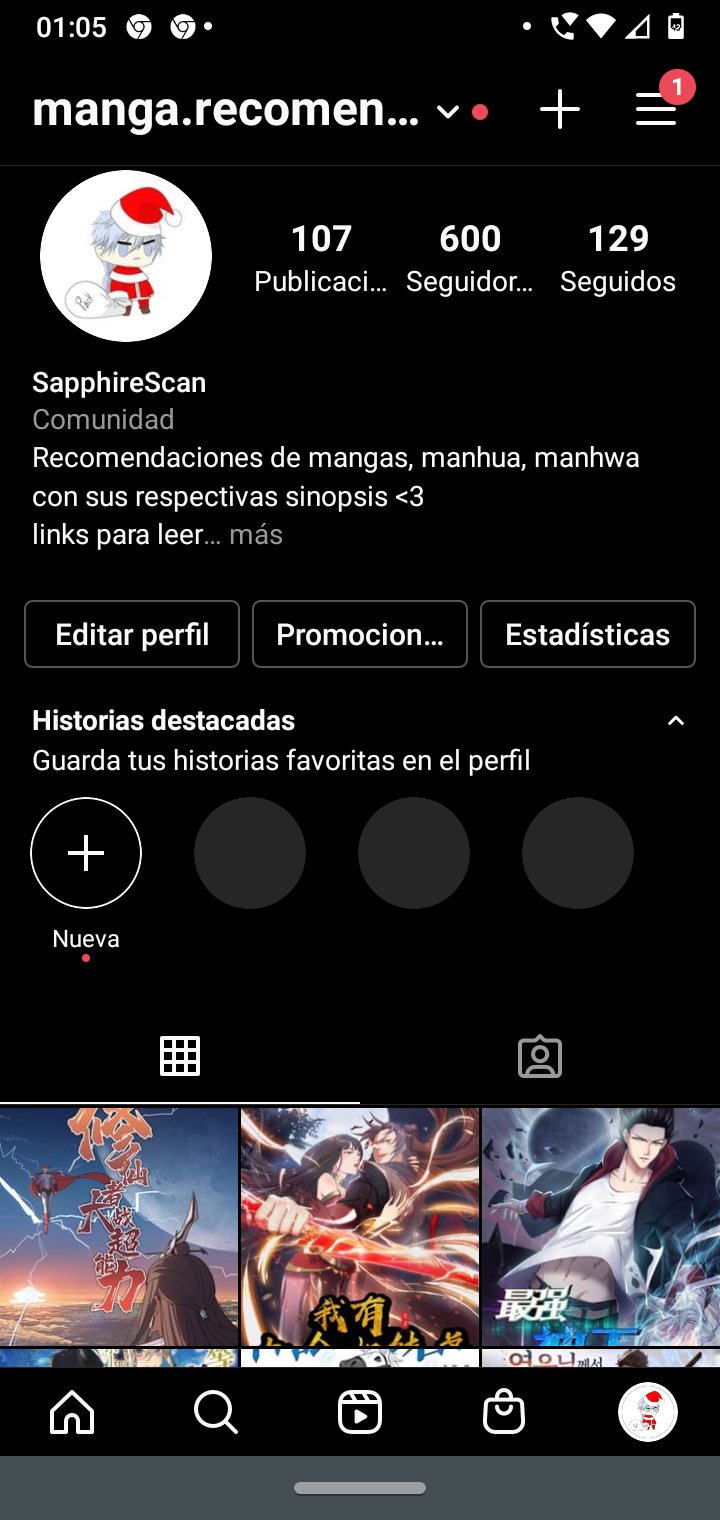The width and height of the screenshot is (720, 1520).
Task: View Estadísticas for the account
Action: [588, 634]
